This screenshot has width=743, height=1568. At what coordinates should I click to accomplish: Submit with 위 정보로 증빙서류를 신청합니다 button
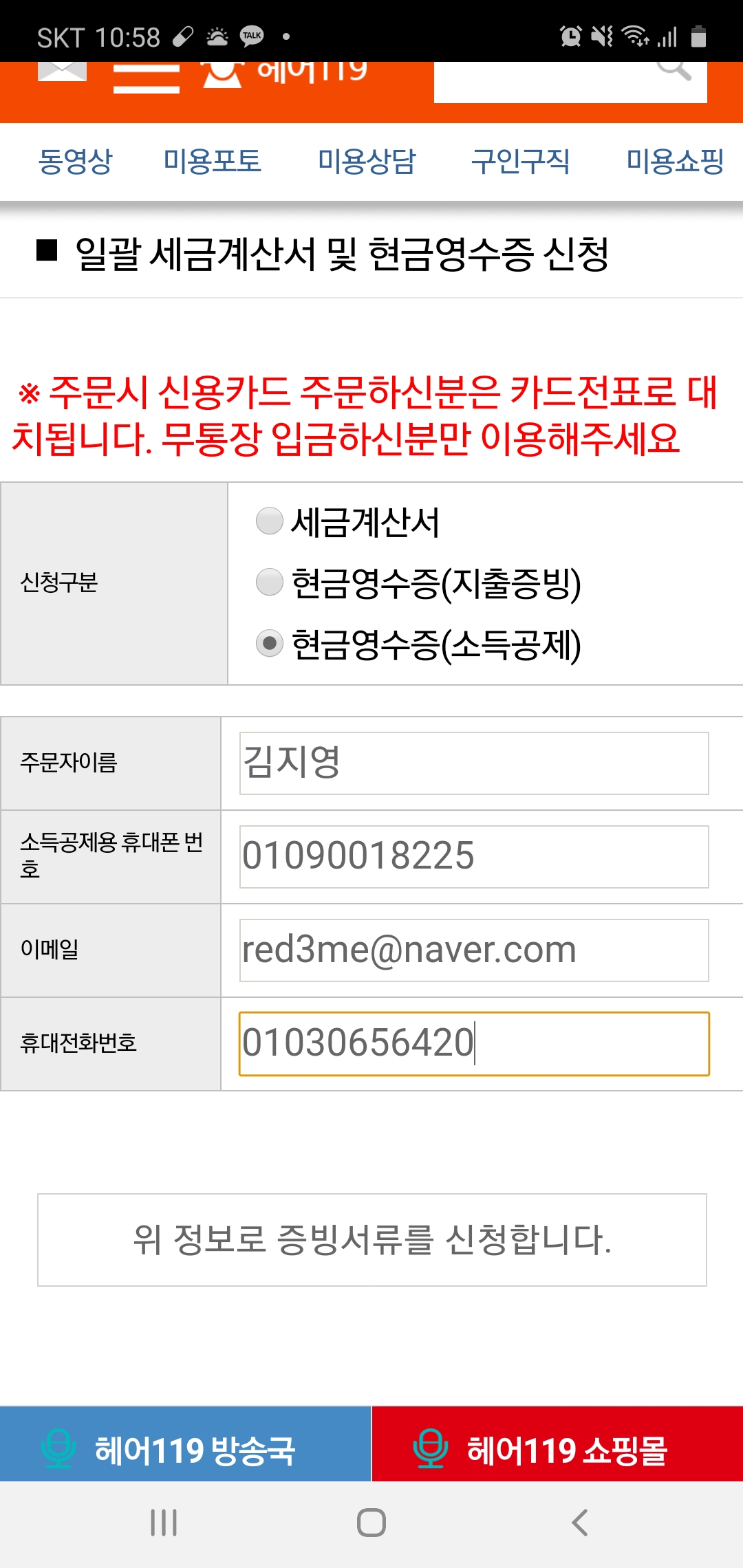pyautogui.click(x=372, y=1240)
